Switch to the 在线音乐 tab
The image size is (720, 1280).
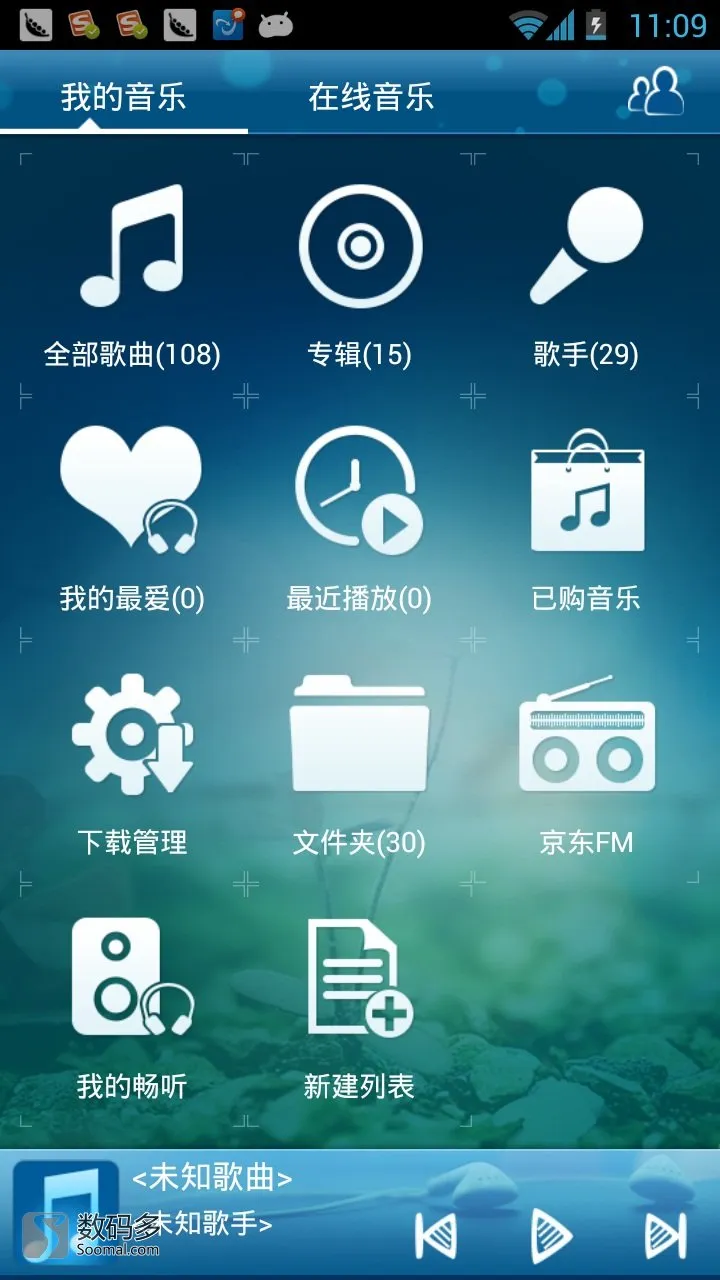coord(371,97)
